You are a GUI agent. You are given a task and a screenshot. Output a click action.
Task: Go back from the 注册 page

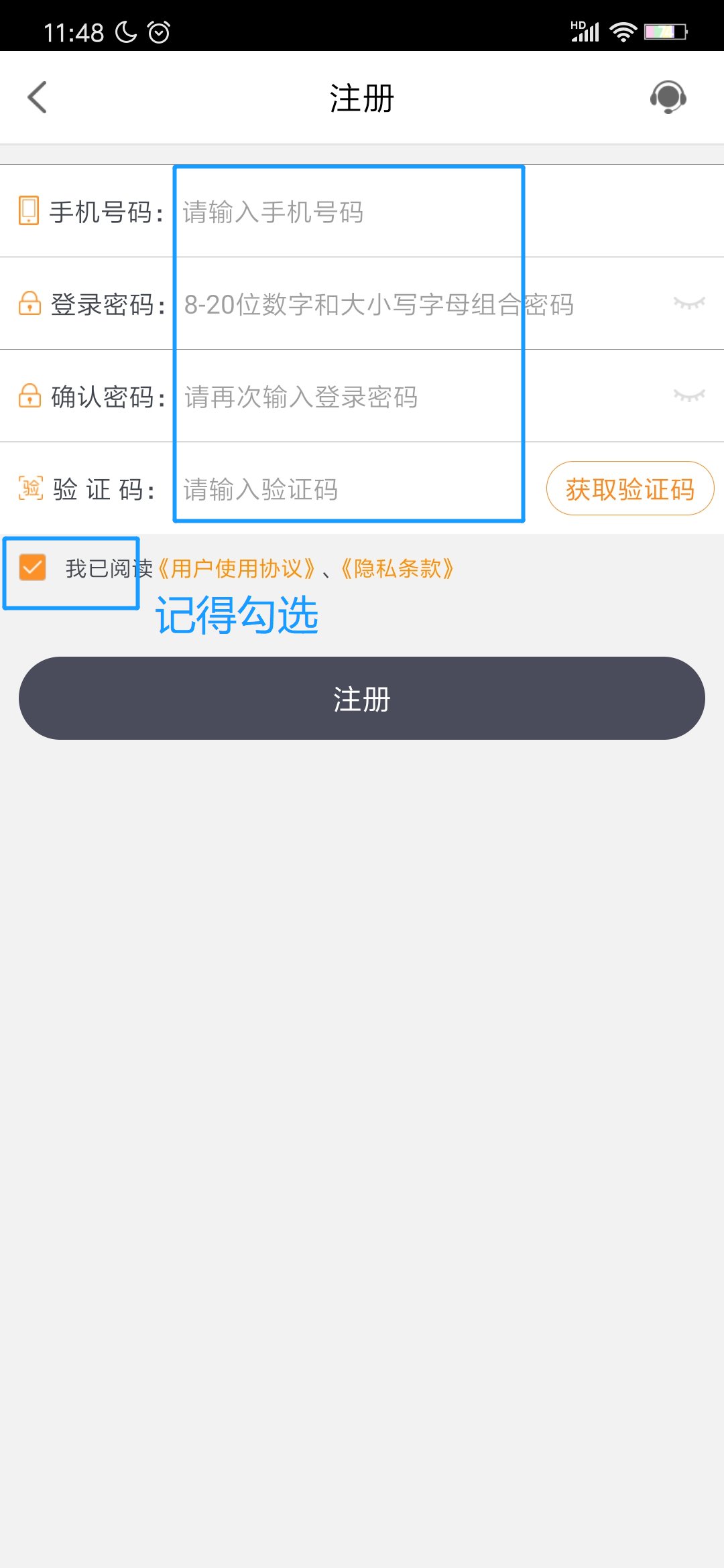coord(38,98)
